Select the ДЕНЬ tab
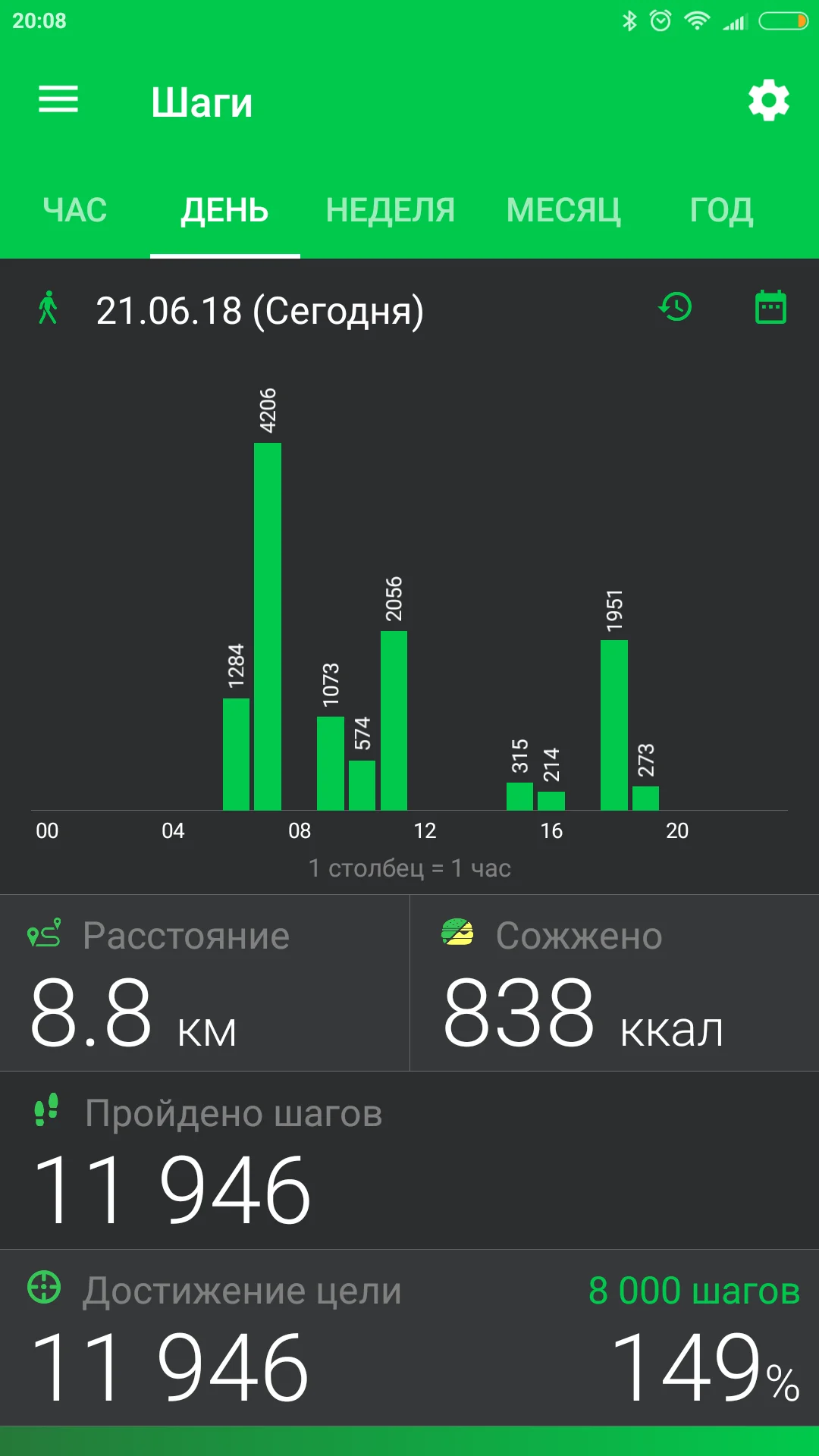The height and width of the screenshot is (1456, 819). 224,210
